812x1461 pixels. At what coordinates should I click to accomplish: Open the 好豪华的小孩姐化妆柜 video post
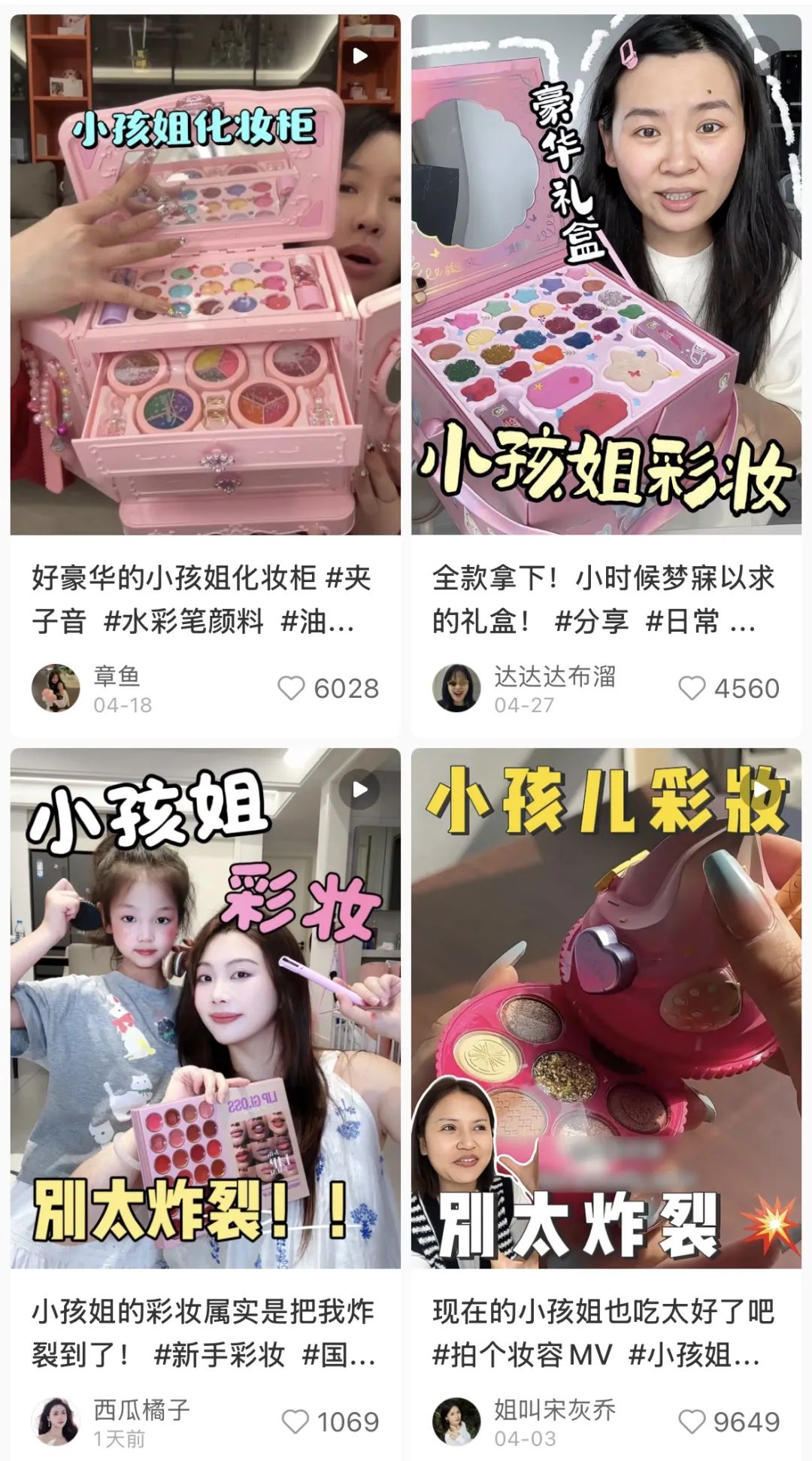tap(205, 275)
